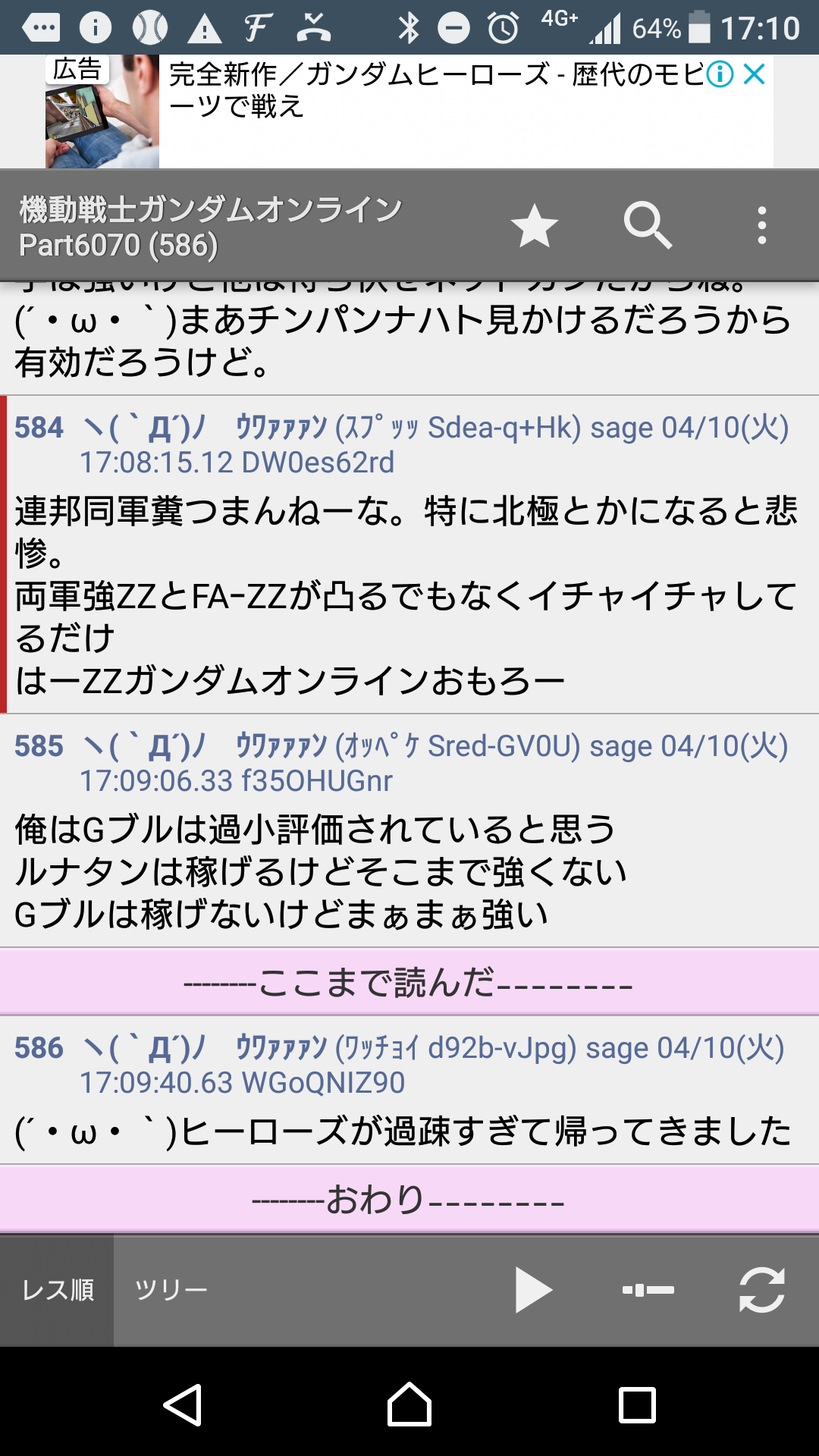Close the Gundam Heroes ad banner

(x=755, y=74)
